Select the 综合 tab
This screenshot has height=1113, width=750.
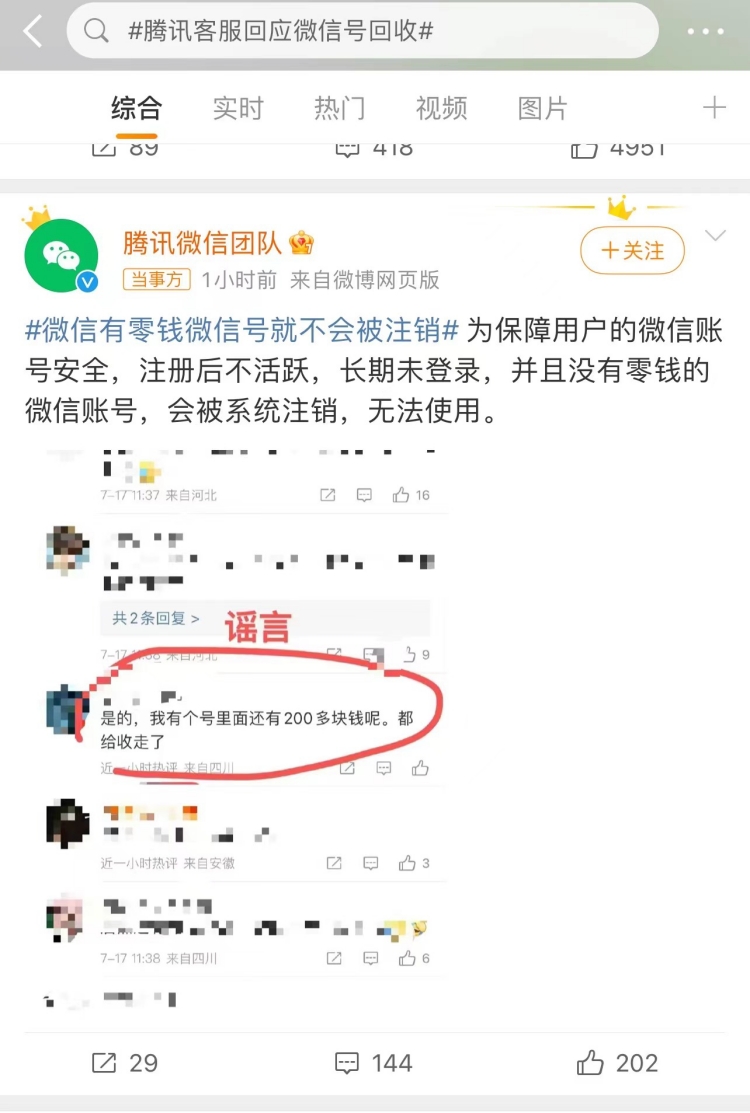click(x=136, y=108)
